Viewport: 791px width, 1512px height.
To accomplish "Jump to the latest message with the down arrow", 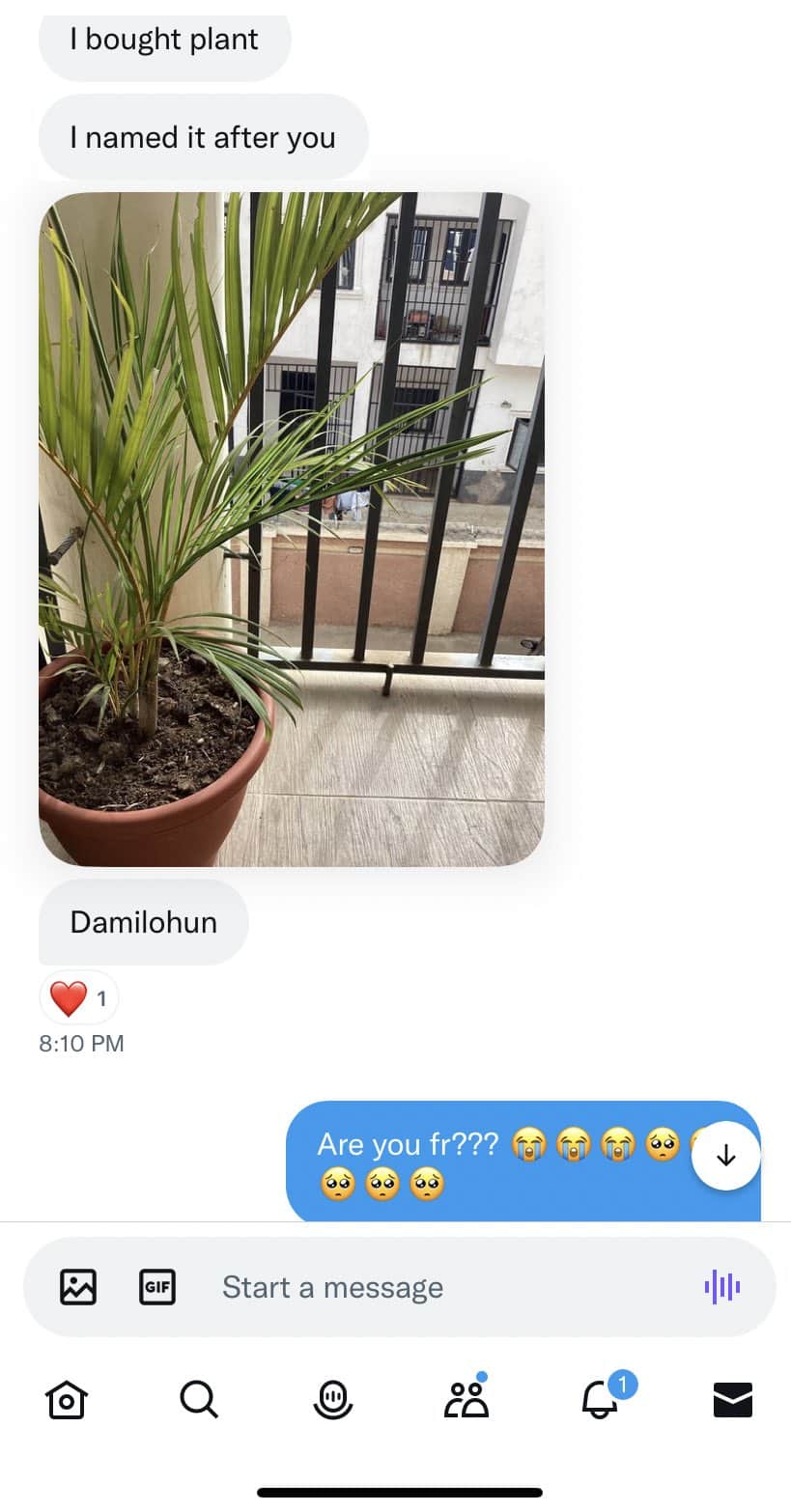I will pos(726,1156).
